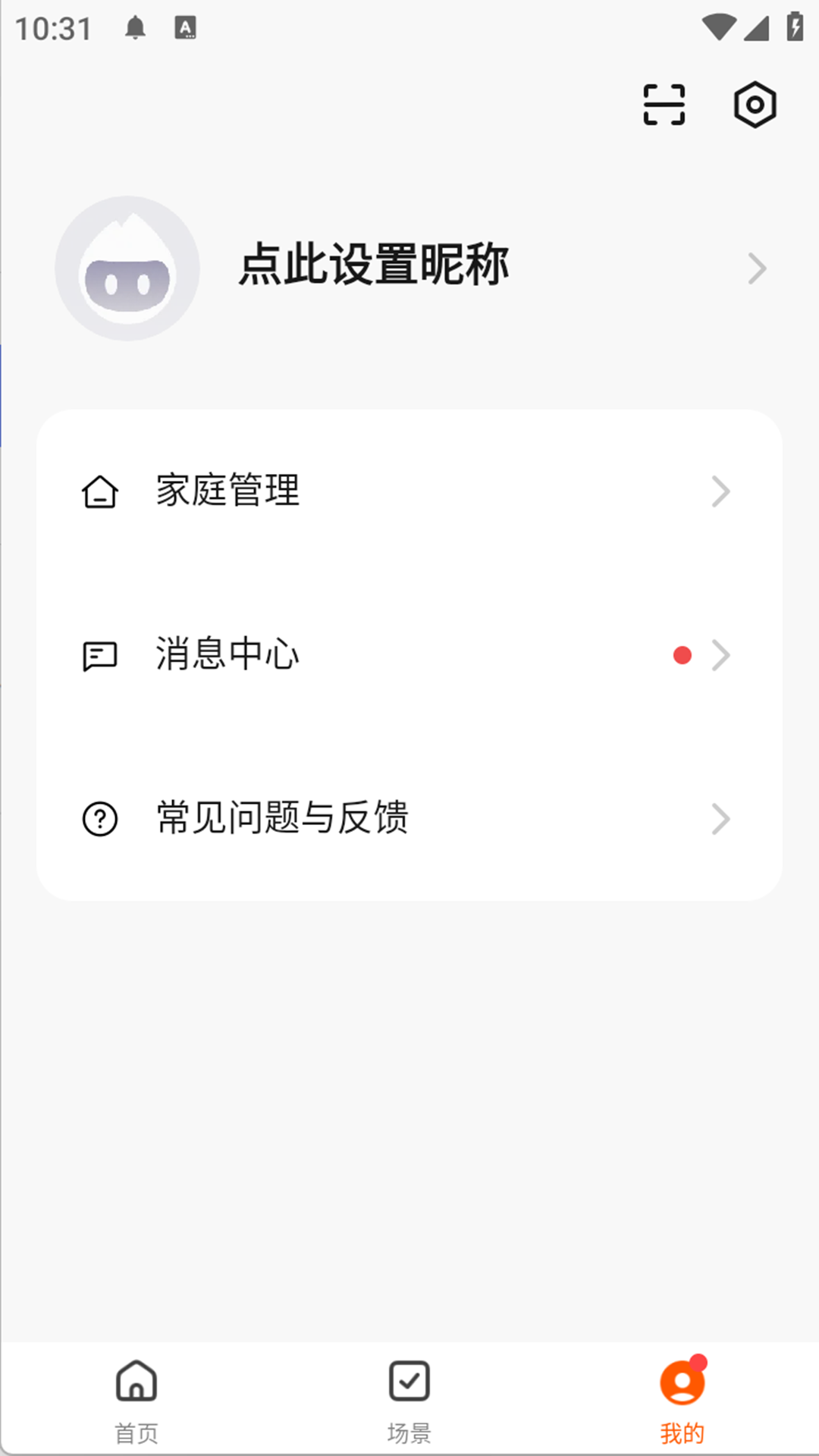Tap the message bubble icon for 消息中心
This screenshot has height=1456, width=819.
pyautogui.click(x=99, y=655)
